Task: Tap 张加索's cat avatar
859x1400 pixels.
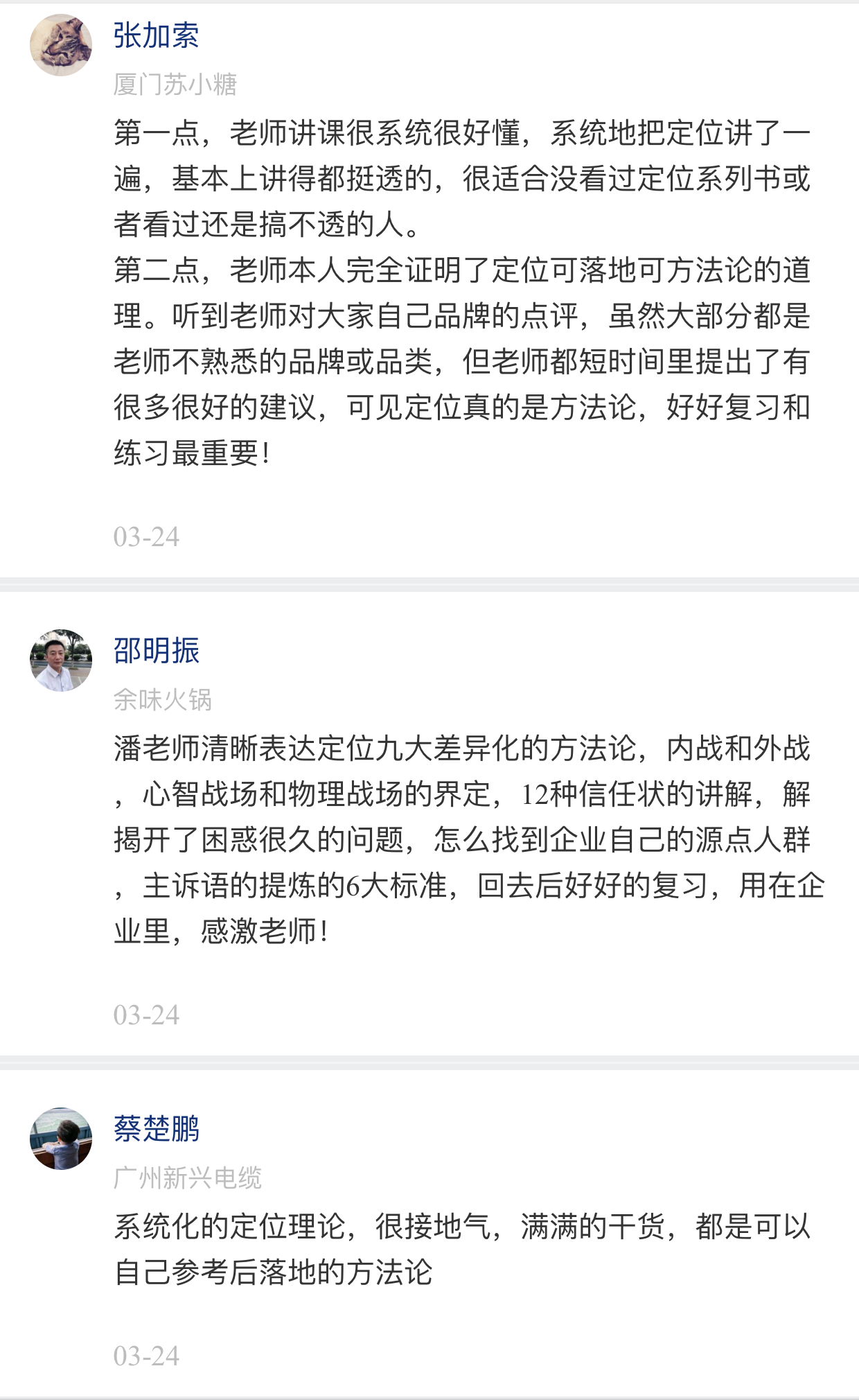Action: [61, 45]
